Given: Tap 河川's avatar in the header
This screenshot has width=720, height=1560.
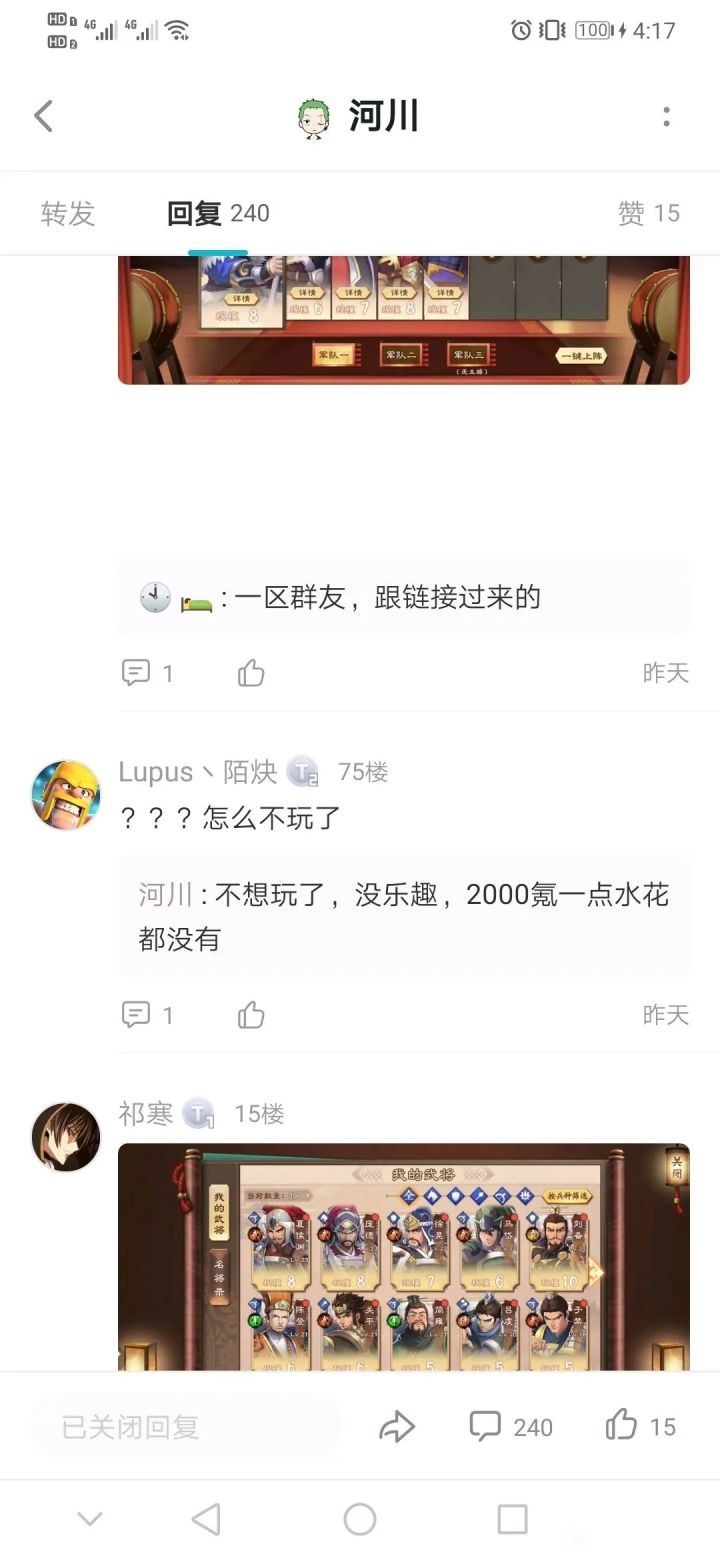Looking at the screenshot, I should click(x=311, y=115).
